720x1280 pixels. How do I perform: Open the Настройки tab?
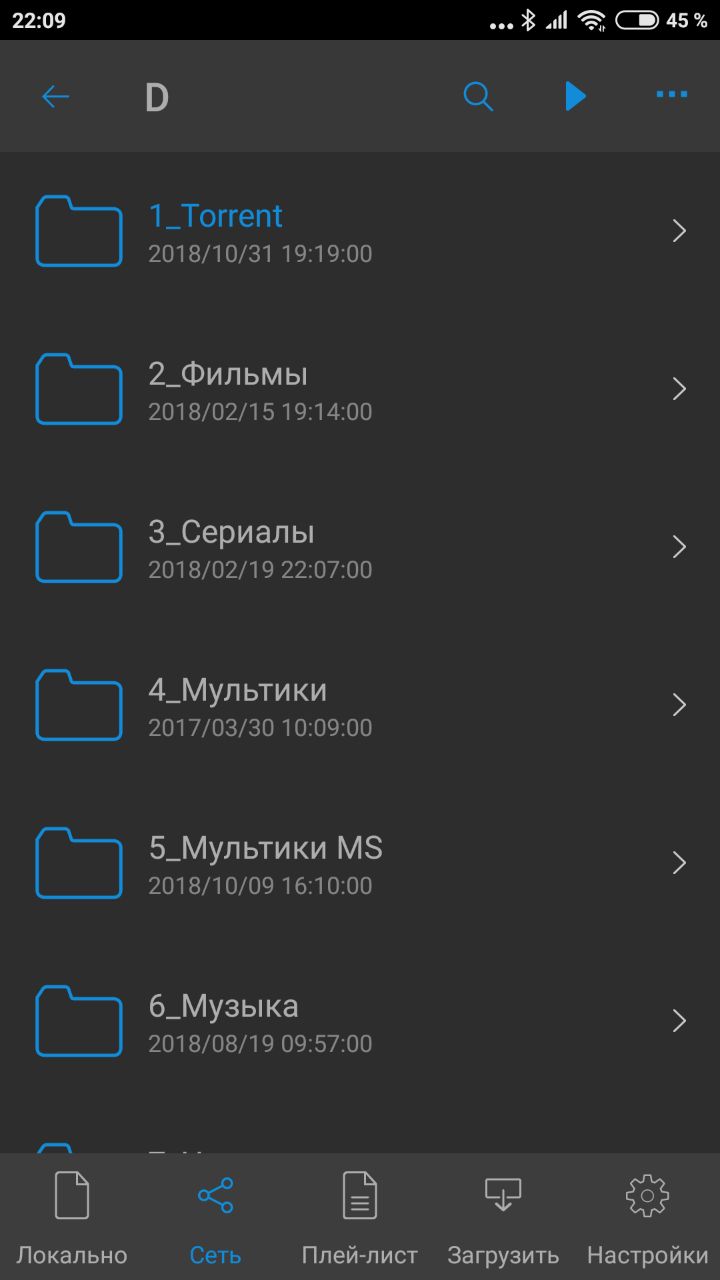648,1217
